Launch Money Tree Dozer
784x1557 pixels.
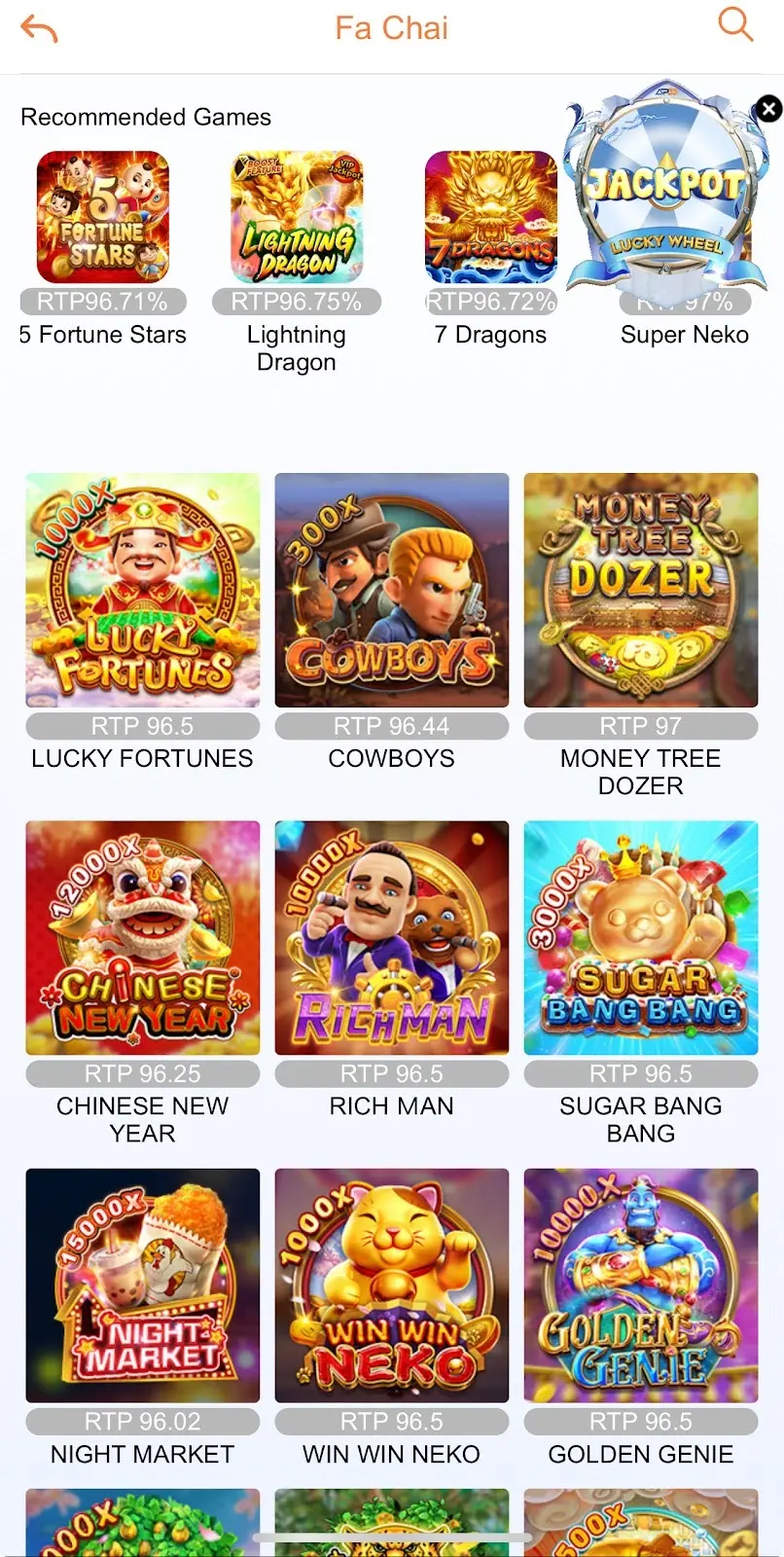(641, 591)
